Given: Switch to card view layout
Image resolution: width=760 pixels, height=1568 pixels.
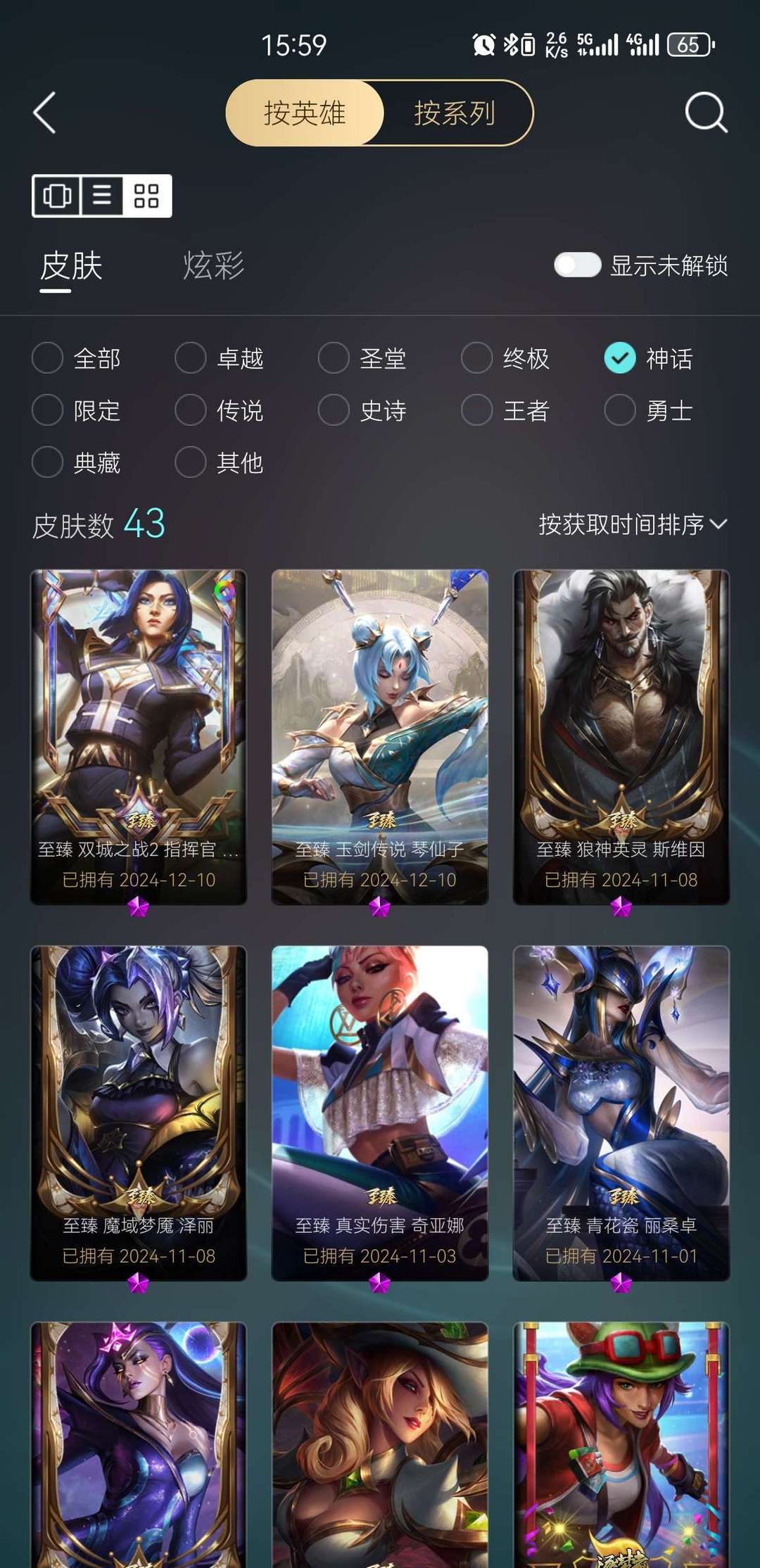Looking at the screenshot, I should [57, 196].
